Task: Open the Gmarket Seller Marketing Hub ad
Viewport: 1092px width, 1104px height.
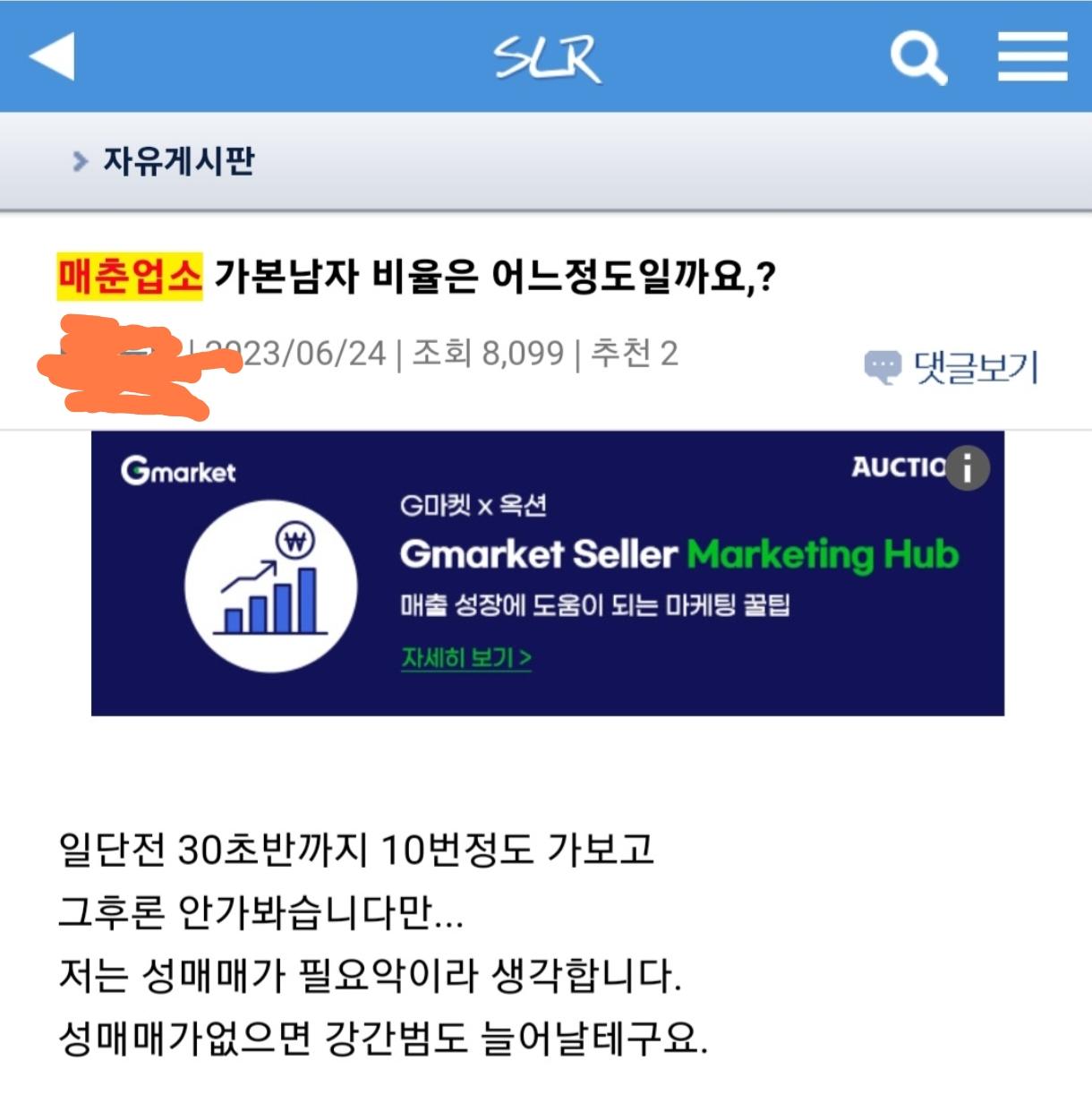Action: click(678, 555)
